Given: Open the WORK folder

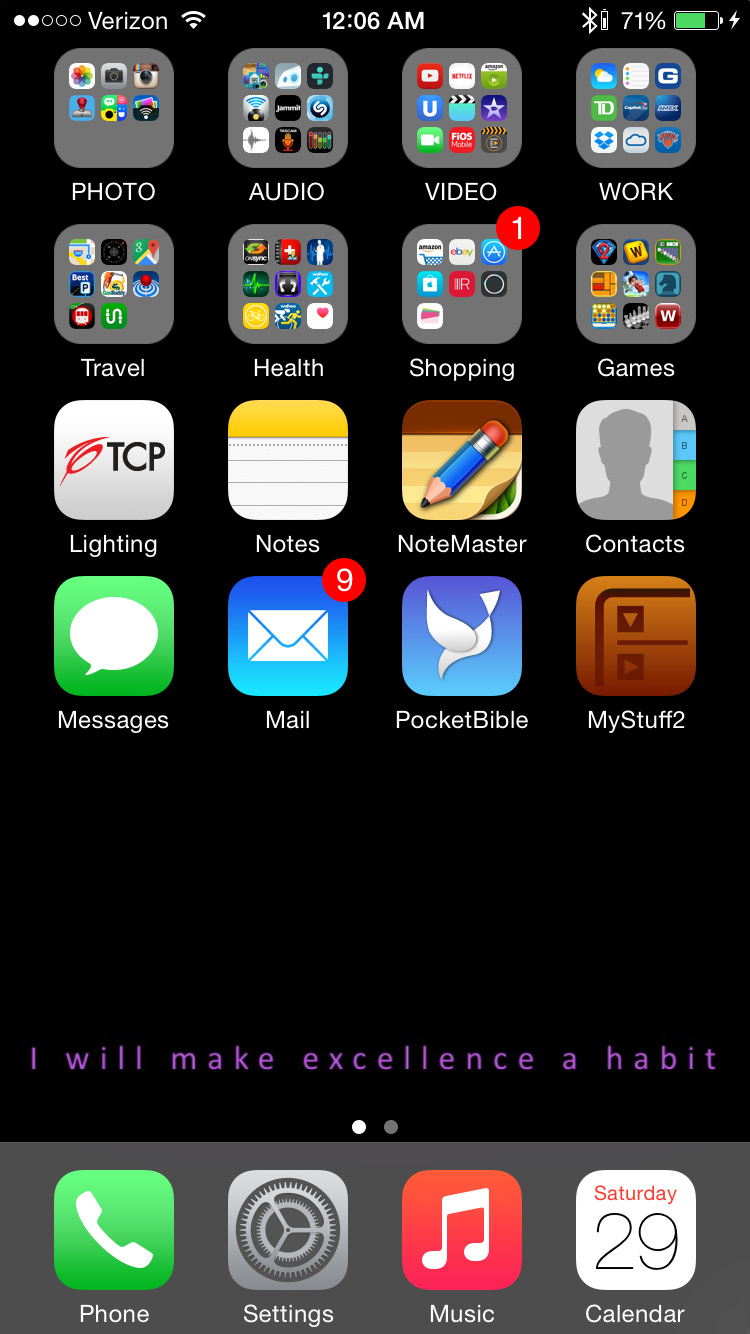Looking at the screenshot, I should click(x=636, y=108).
